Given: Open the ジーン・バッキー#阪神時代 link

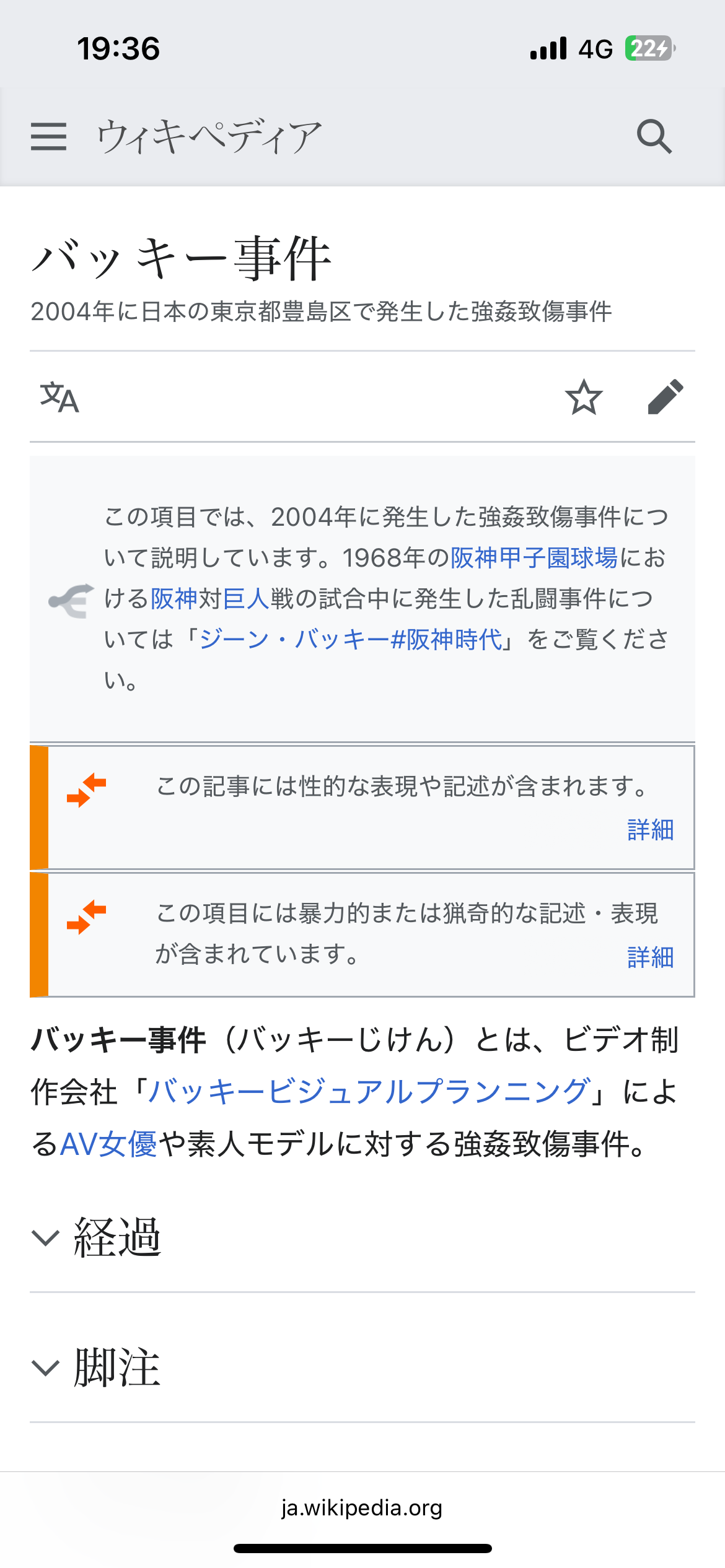Looking at the screenshot, I should [x=351, y=640].
